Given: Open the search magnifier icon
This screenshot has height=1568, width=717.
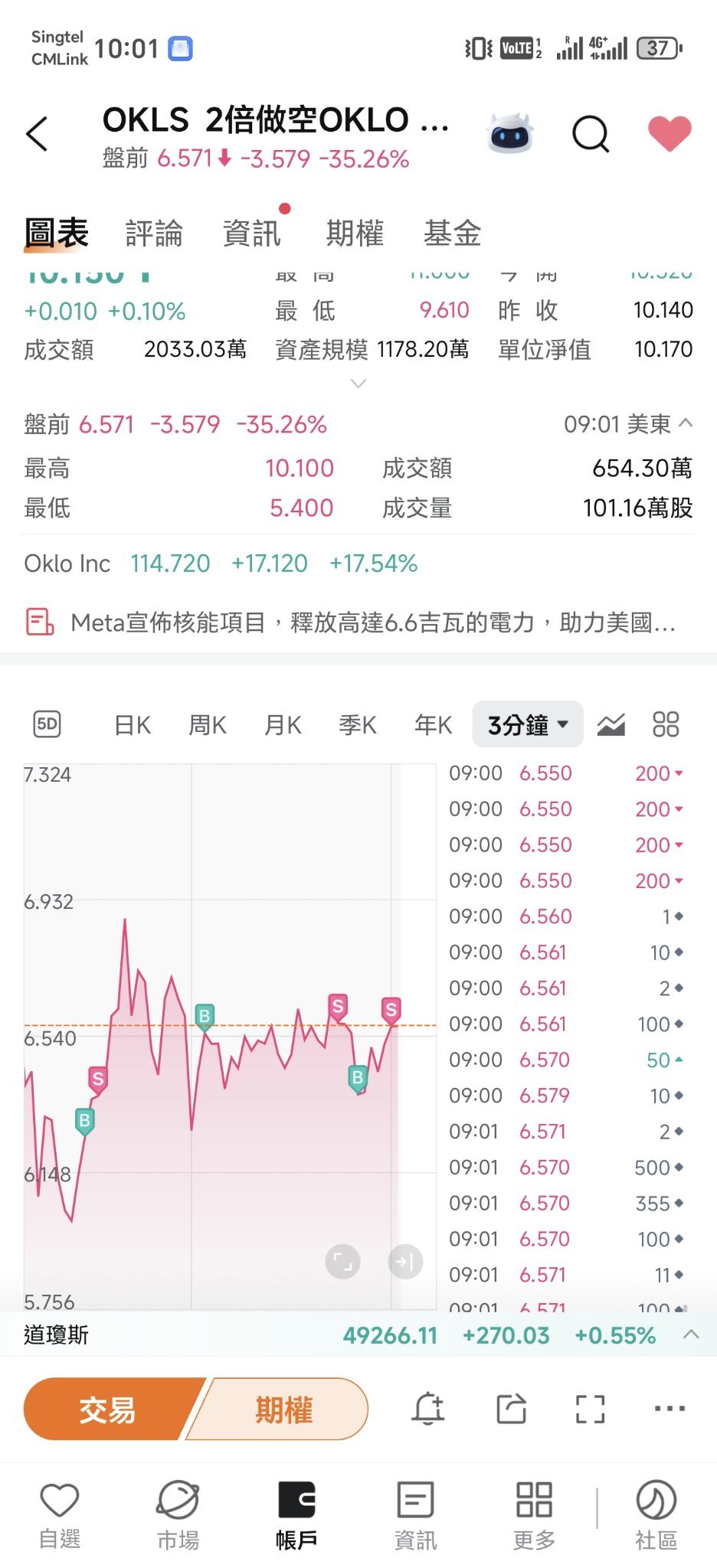Looking at the screenshot, I should [591, 135].
